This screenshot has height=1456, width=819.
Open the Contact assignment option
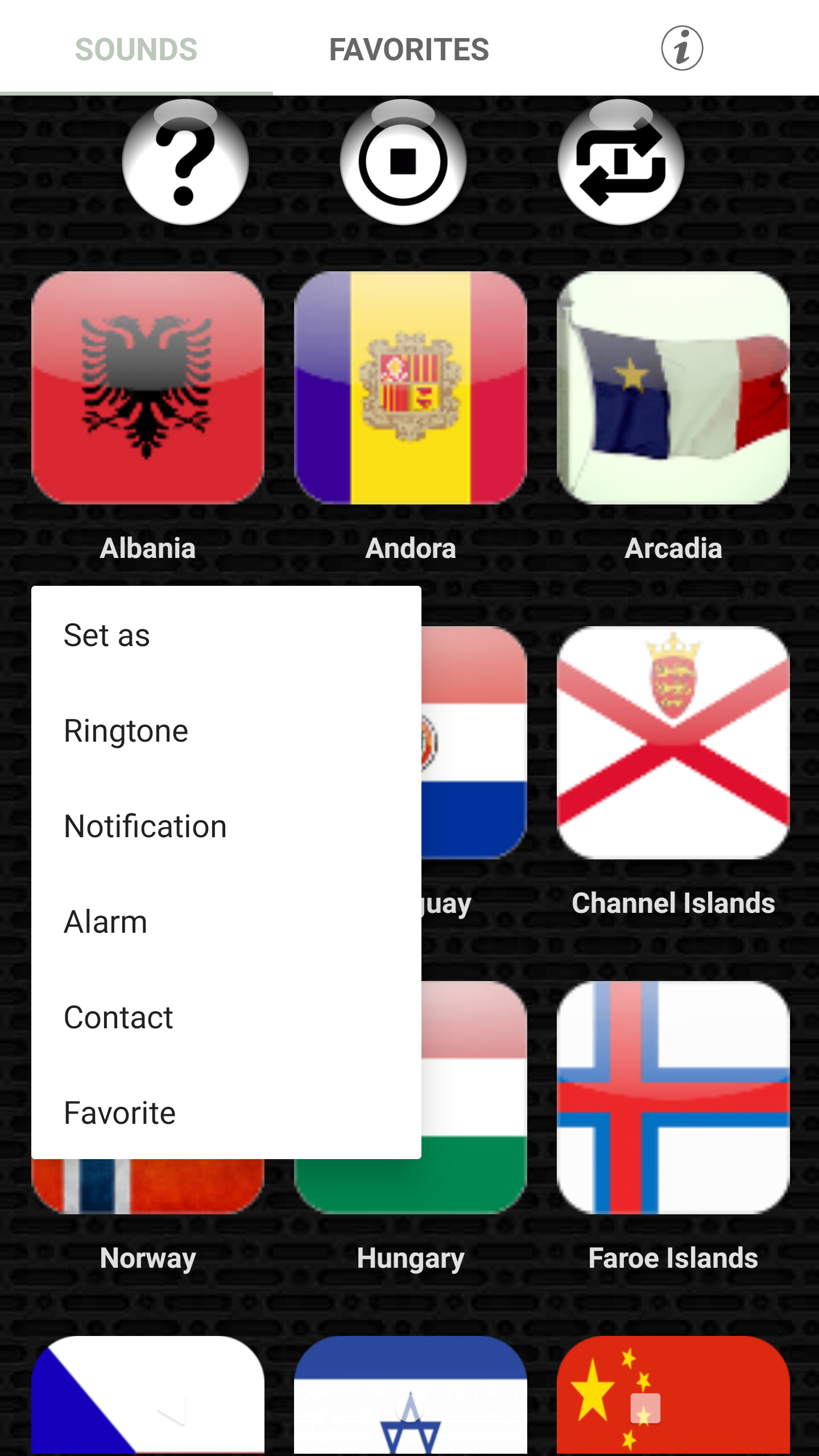tap(118, 1016)
